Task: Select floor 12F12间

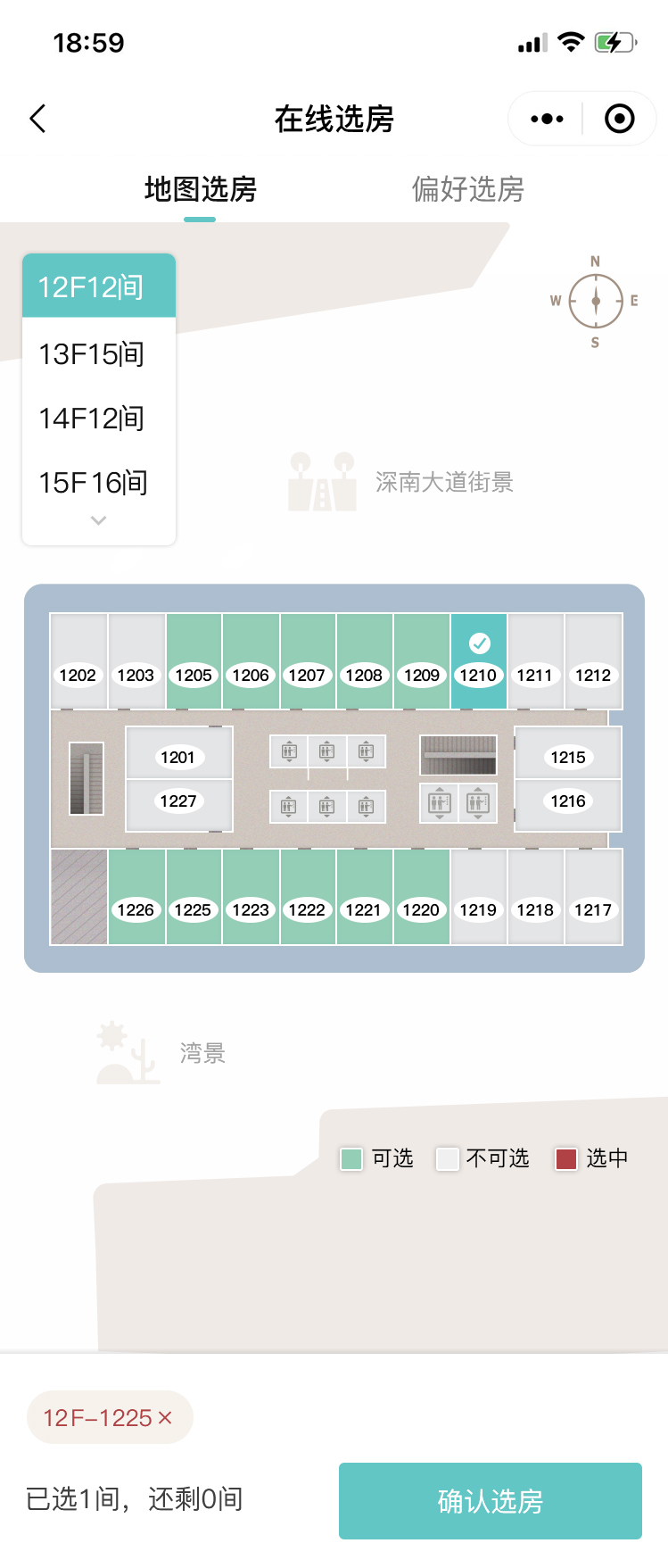Action: [91, 287]
